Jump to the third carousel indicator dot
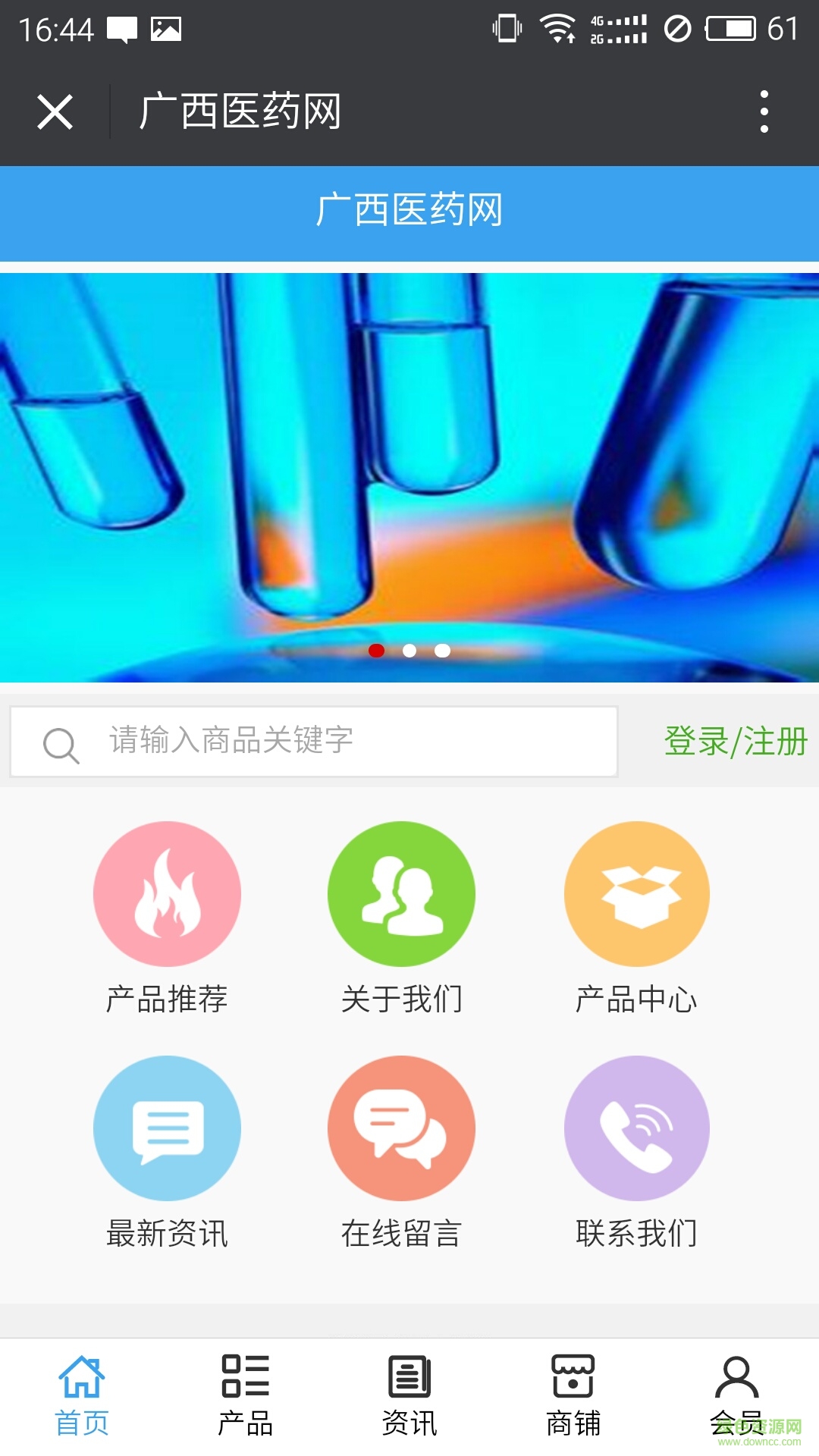The height and width of the screenshot is (1456, 819). coord(442,650)
